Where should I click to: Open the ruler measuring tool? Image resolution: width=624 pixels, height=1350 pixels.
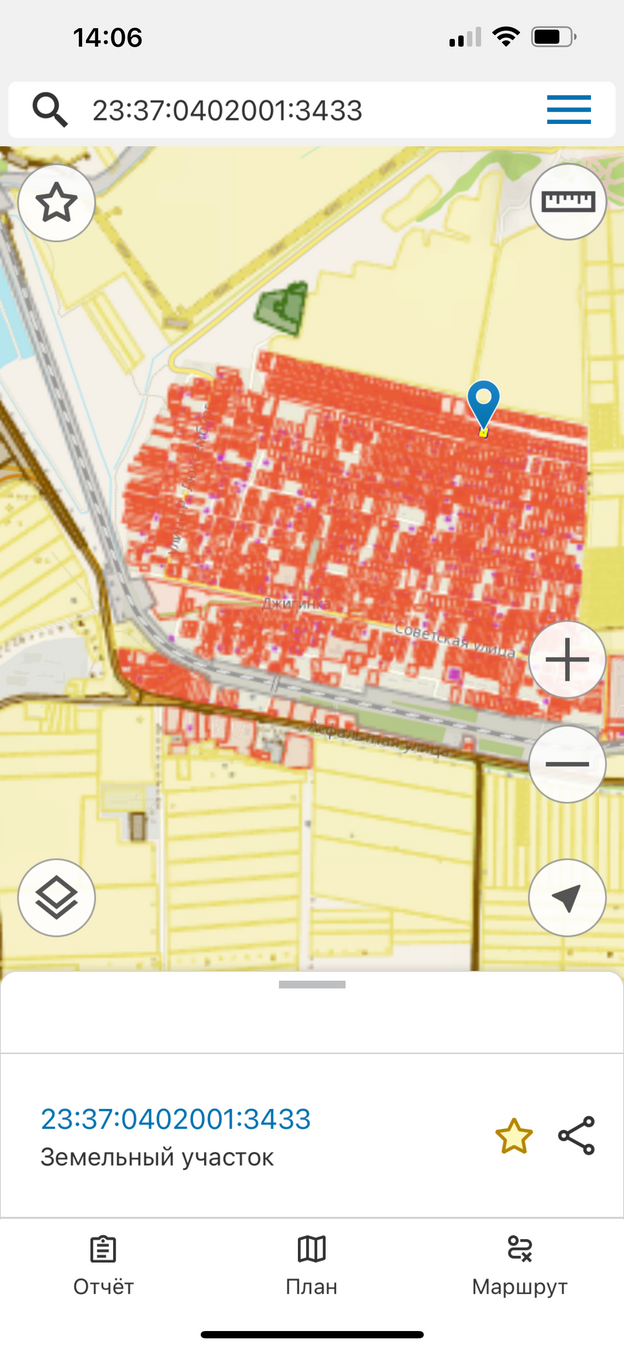[x=568, y=202]
